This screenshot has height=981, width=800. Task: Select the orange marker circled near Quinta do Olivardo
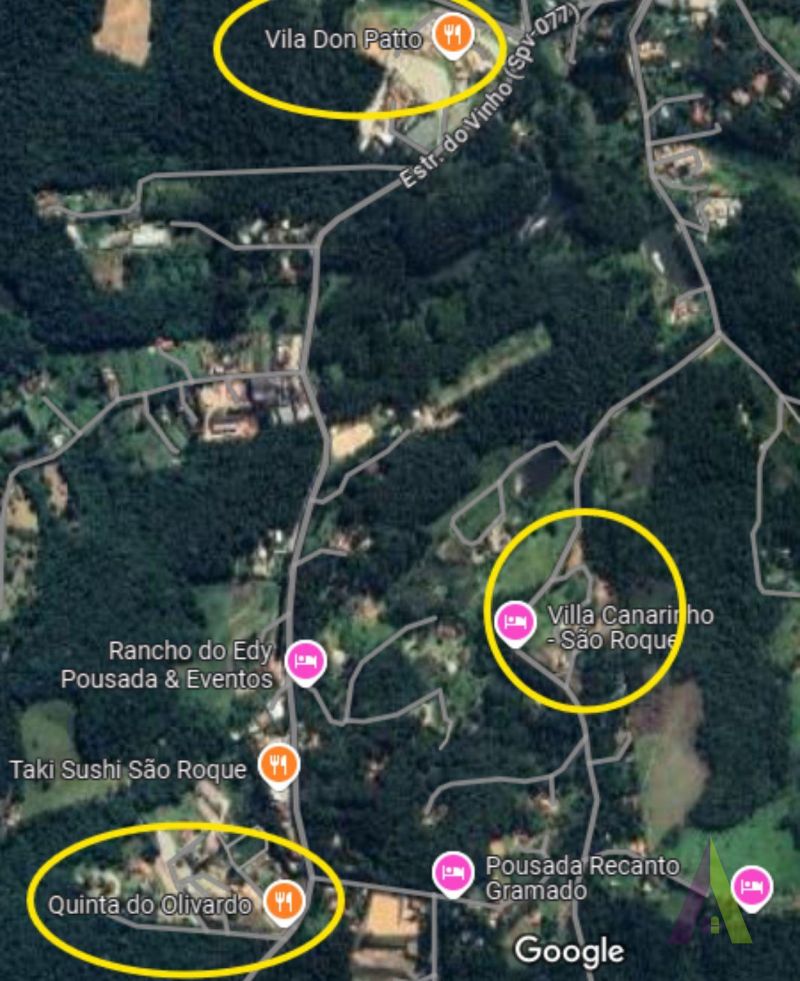pos(283,902)
